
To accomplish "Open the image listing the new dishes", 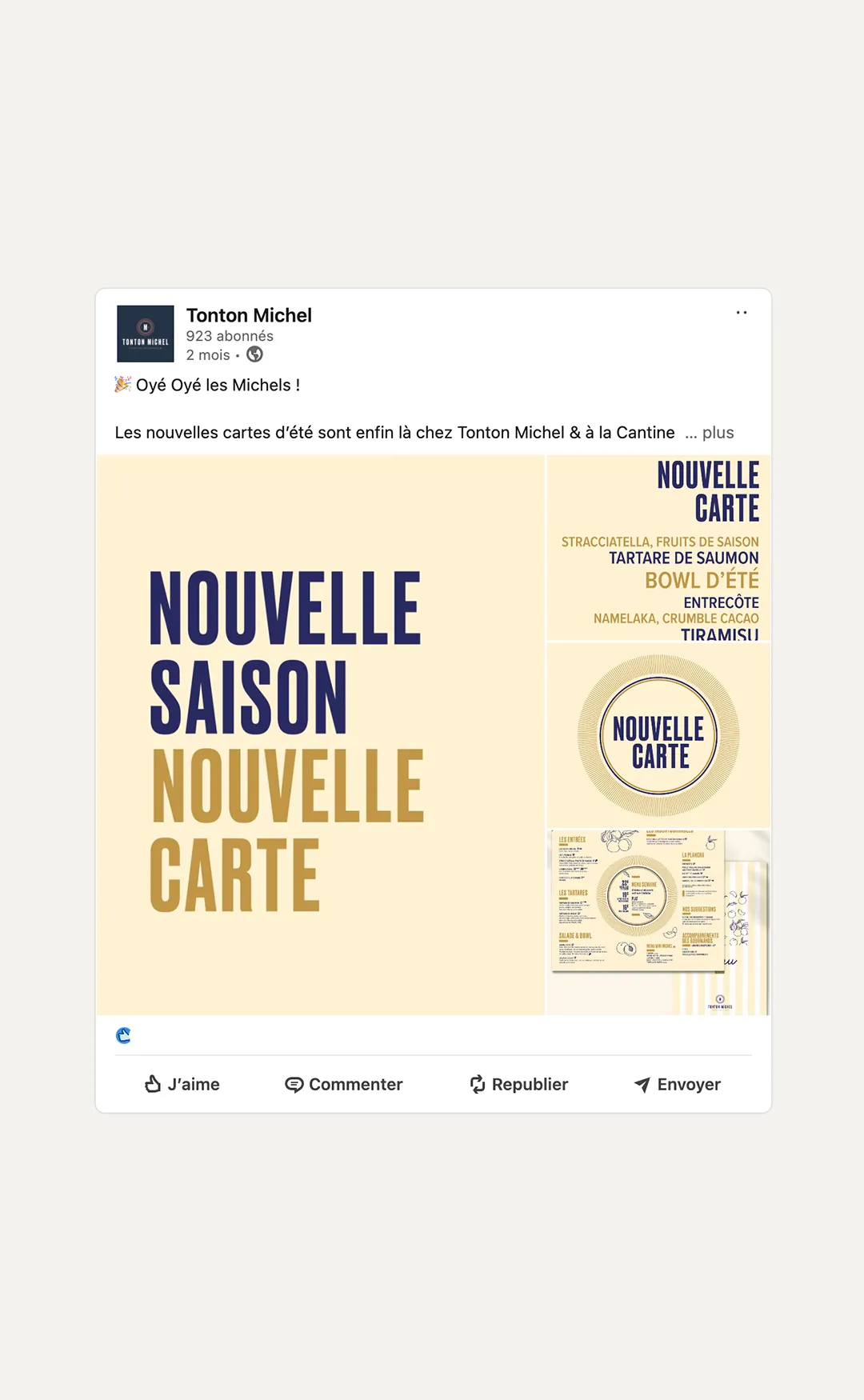I will pos(658,549).
